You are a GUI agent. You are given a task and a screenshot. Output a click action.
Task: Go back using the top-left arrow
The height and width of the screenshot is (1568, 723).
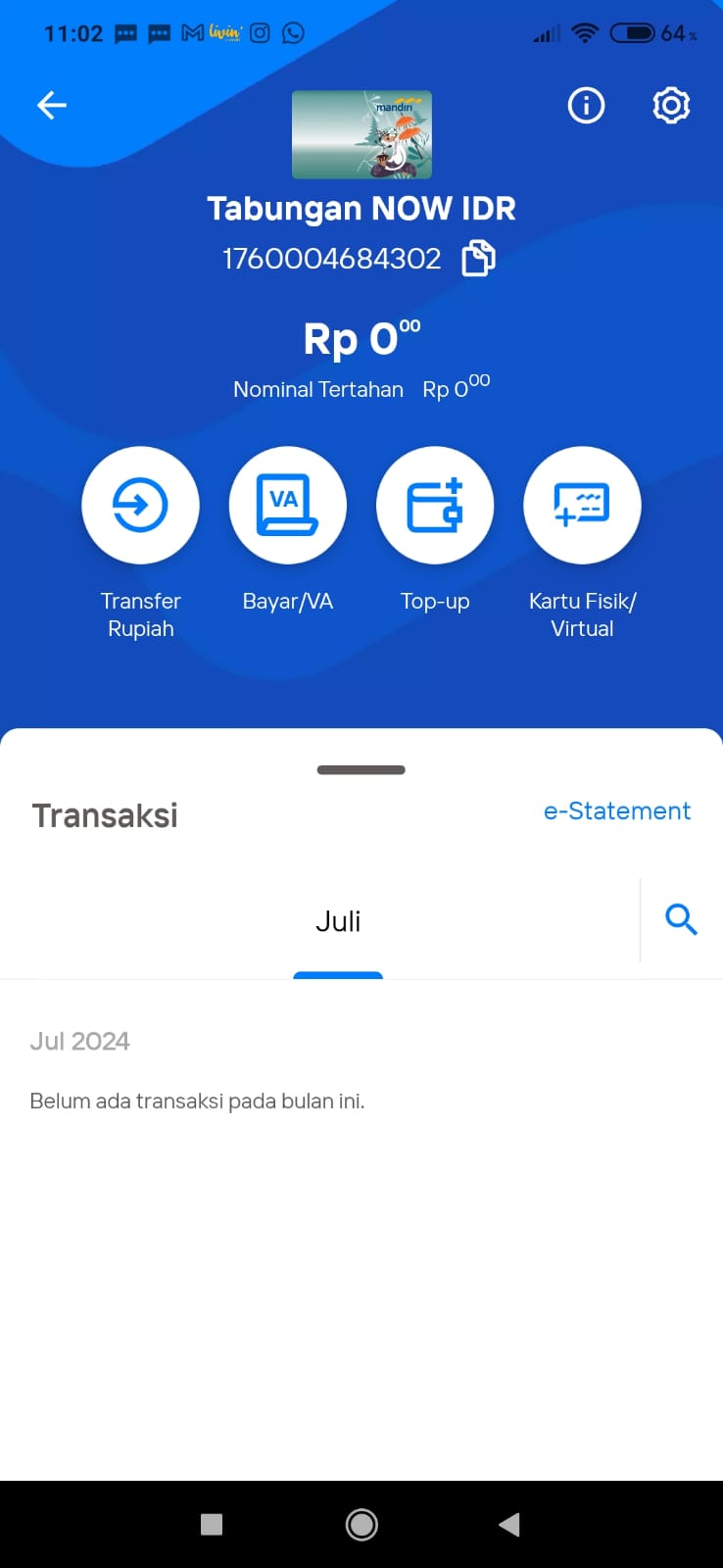pyautogui.click(x=52, y=105)
